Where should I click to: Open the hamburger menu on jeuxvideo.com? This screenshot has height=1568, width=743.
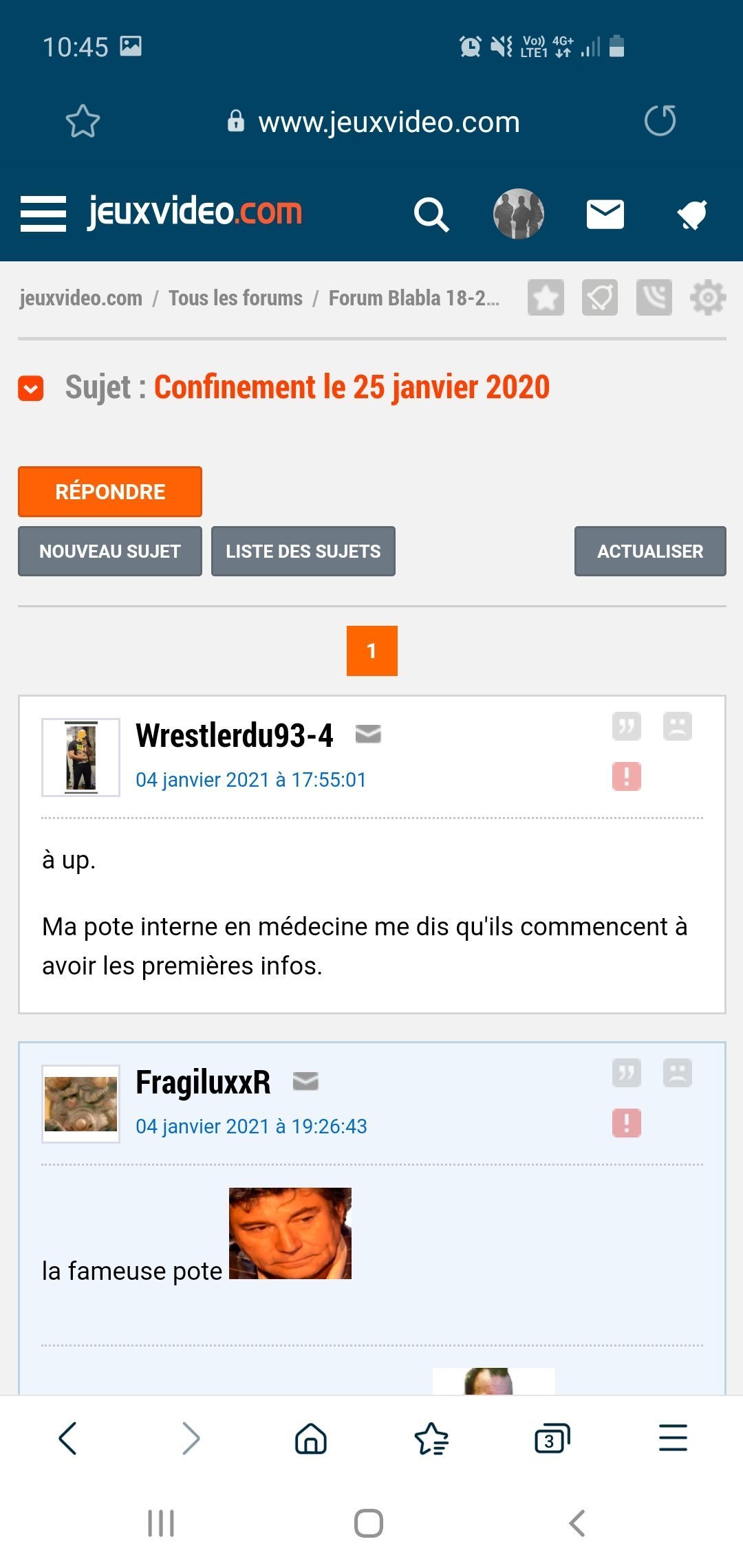click(43, 214)
